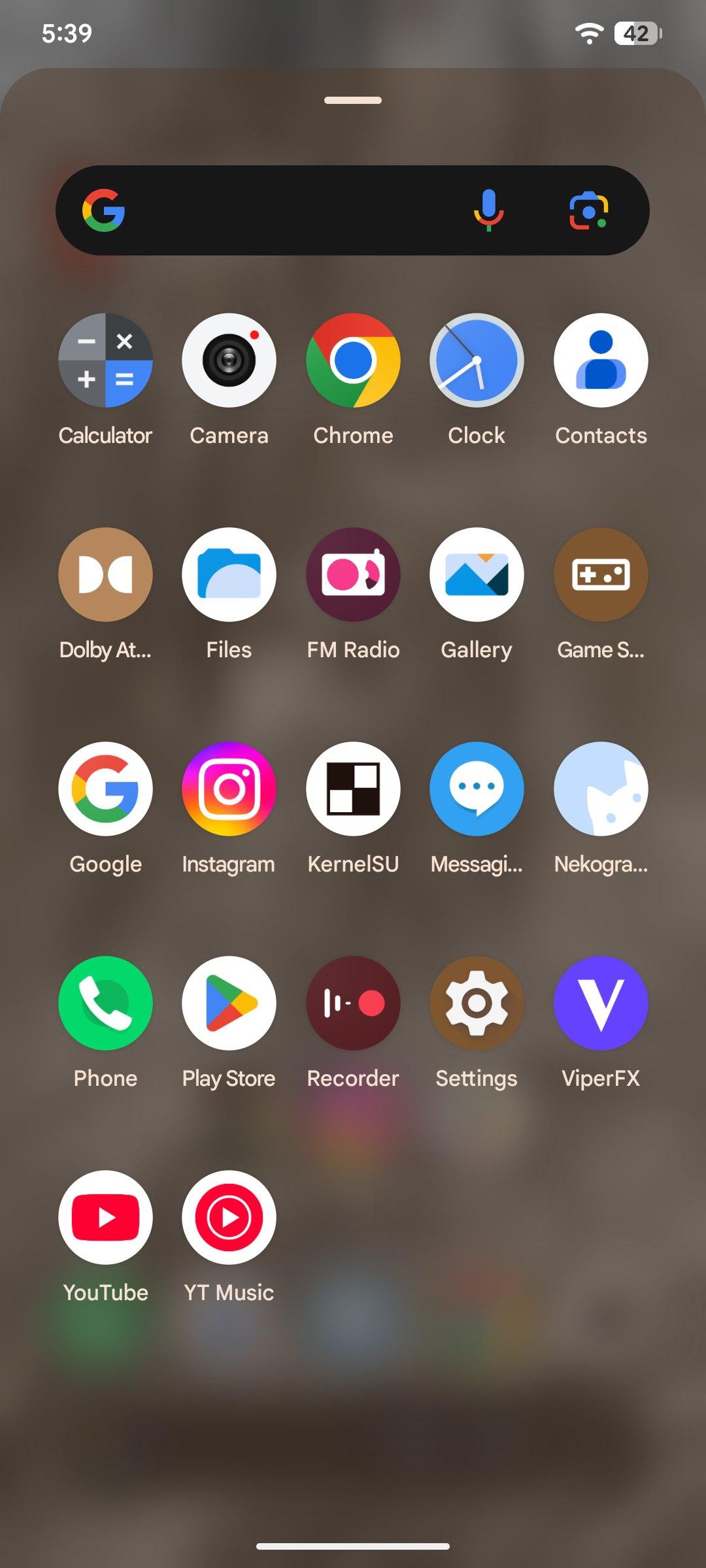
Task: Open Contacts
Action: 601,361
